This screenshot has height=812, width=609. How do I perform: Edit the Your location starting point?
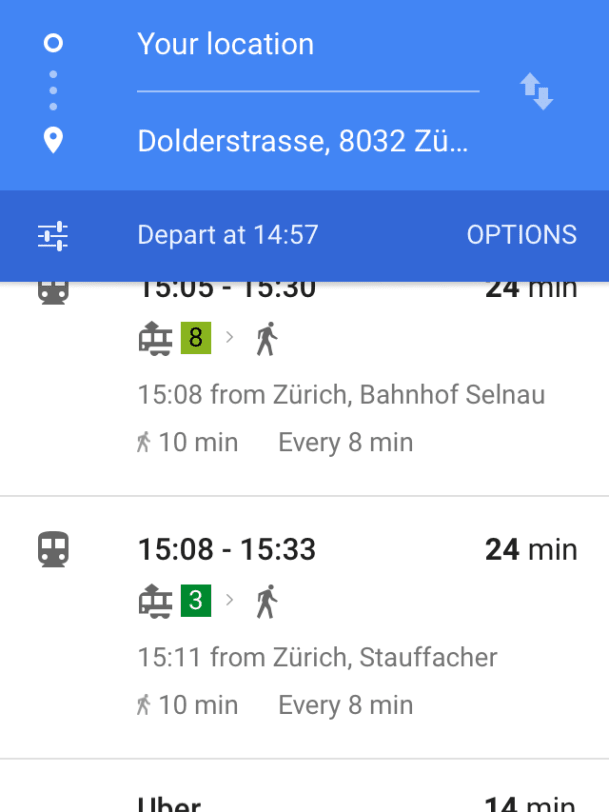pos(300,45)
